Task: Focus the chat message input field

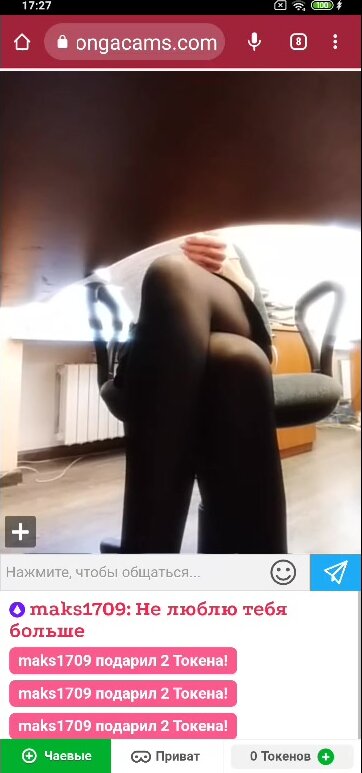Action: tap(134, 572)
